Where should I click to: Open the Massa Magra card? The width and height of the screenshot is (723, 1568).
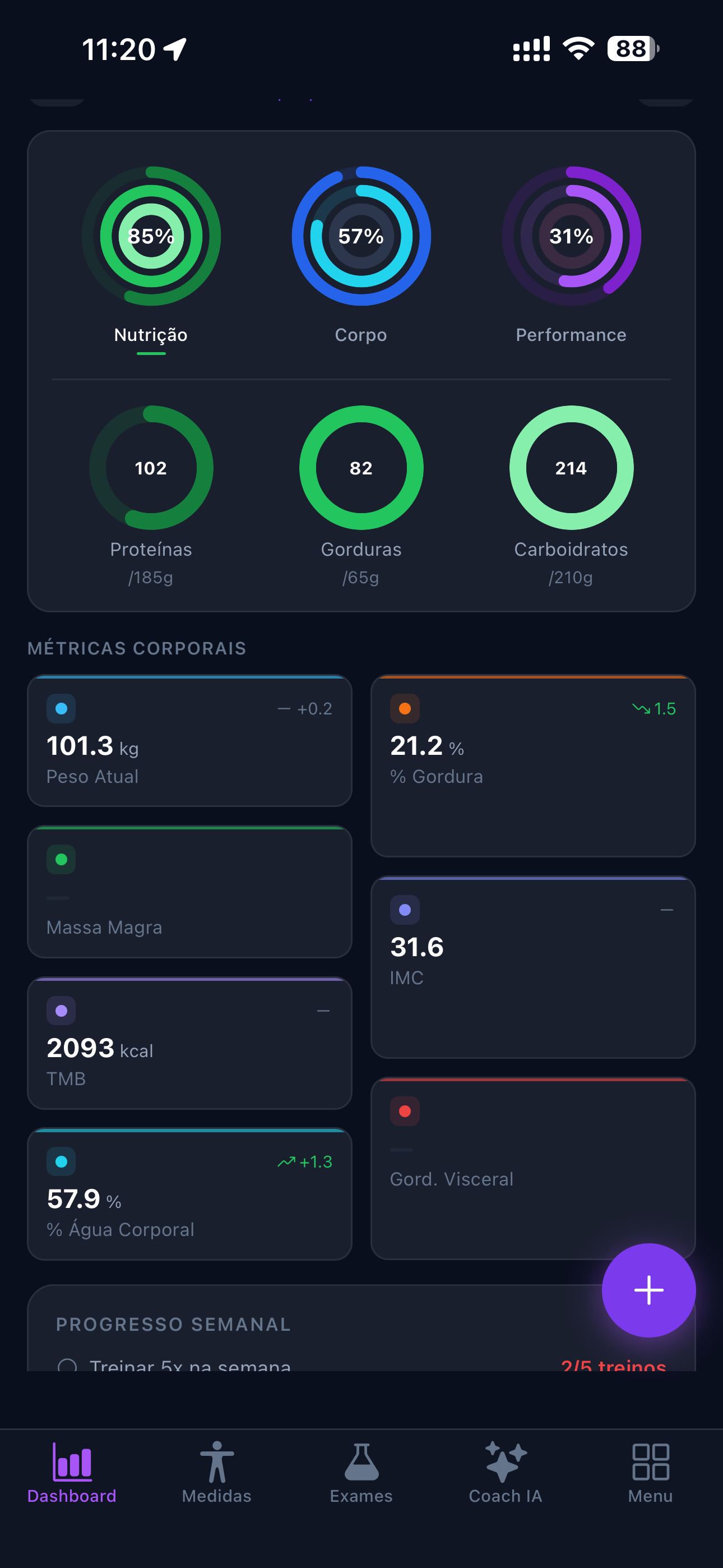(190, 892)
